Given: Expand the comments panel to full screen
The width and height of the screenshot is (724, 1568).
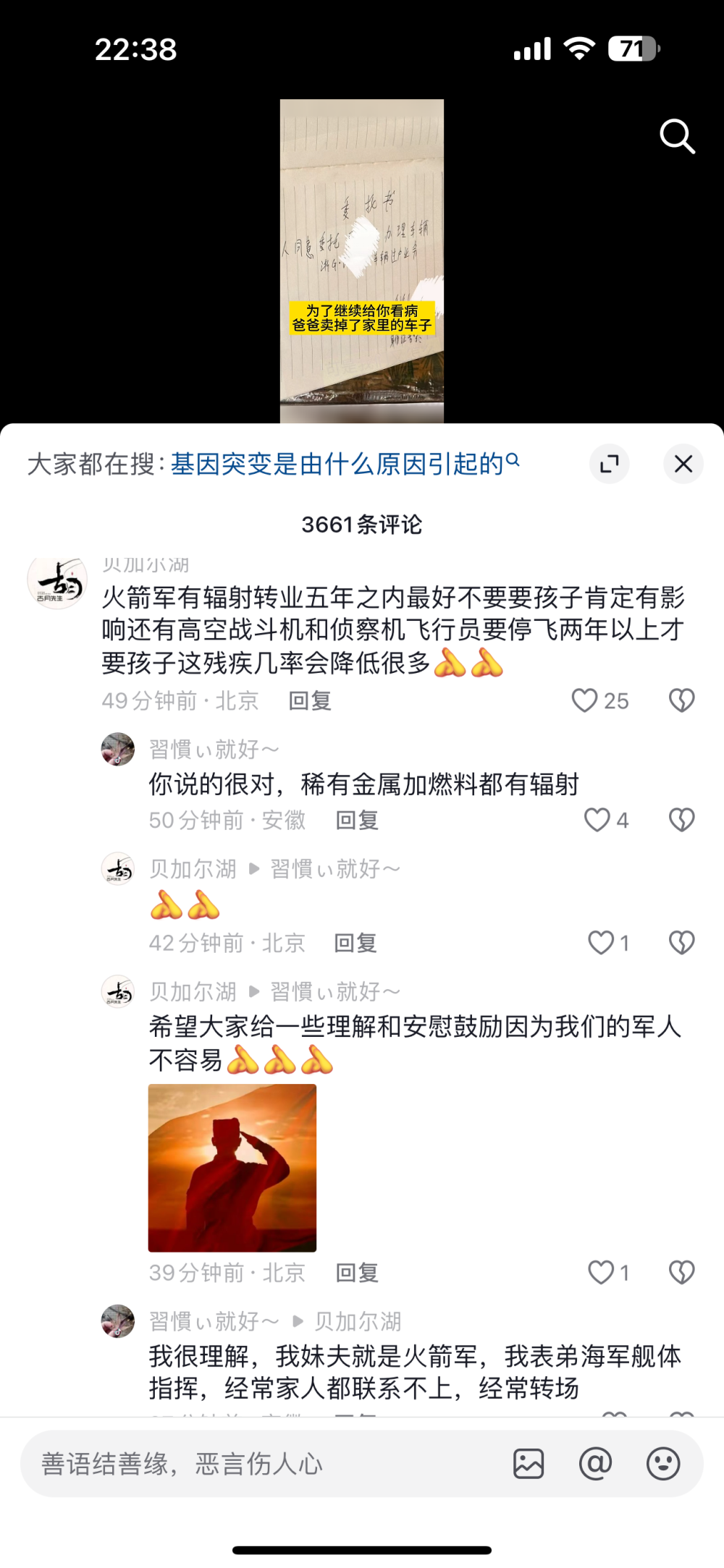Looking at the screenshot, I should click(610, 464).
